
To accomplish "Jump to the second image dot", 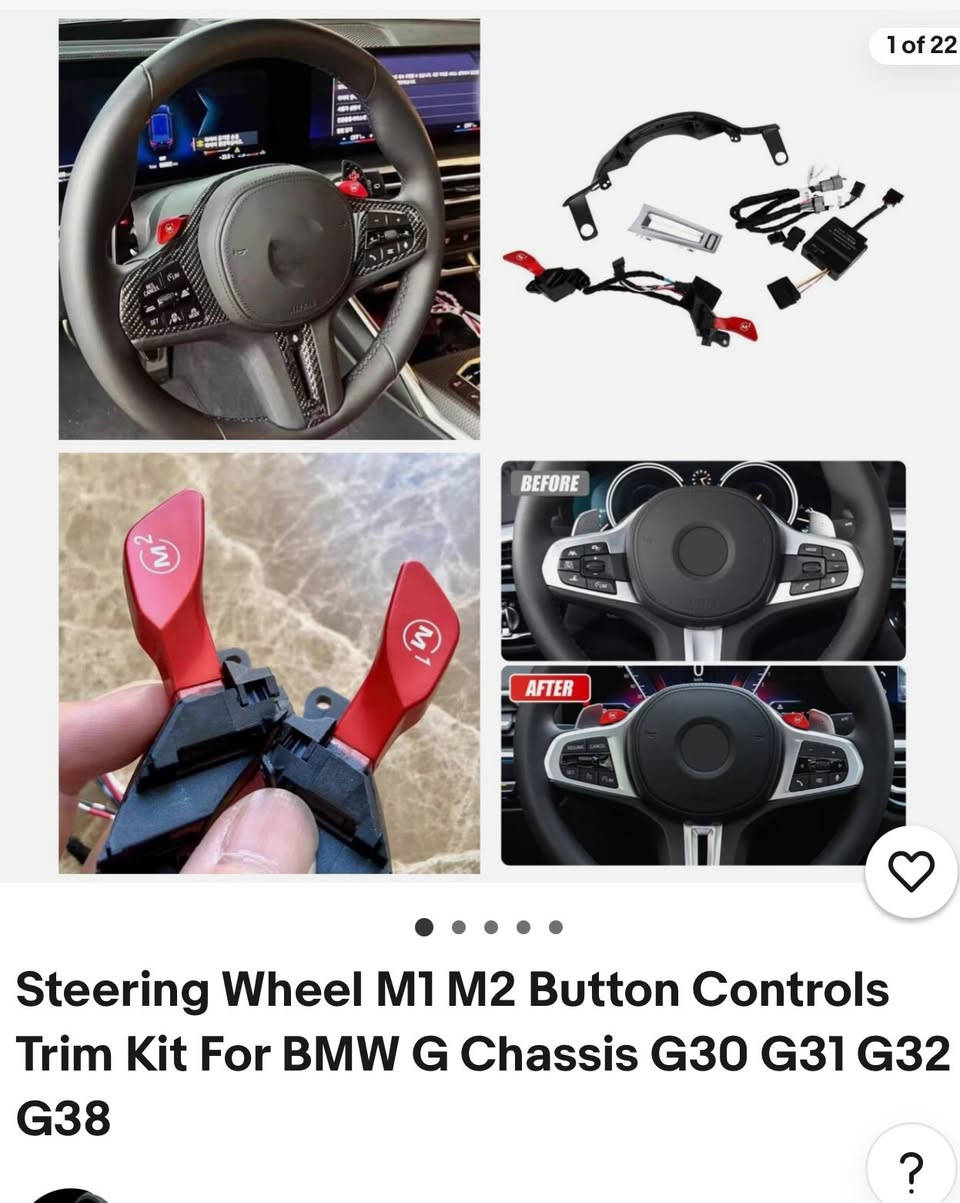I will [x=459, y=927].
